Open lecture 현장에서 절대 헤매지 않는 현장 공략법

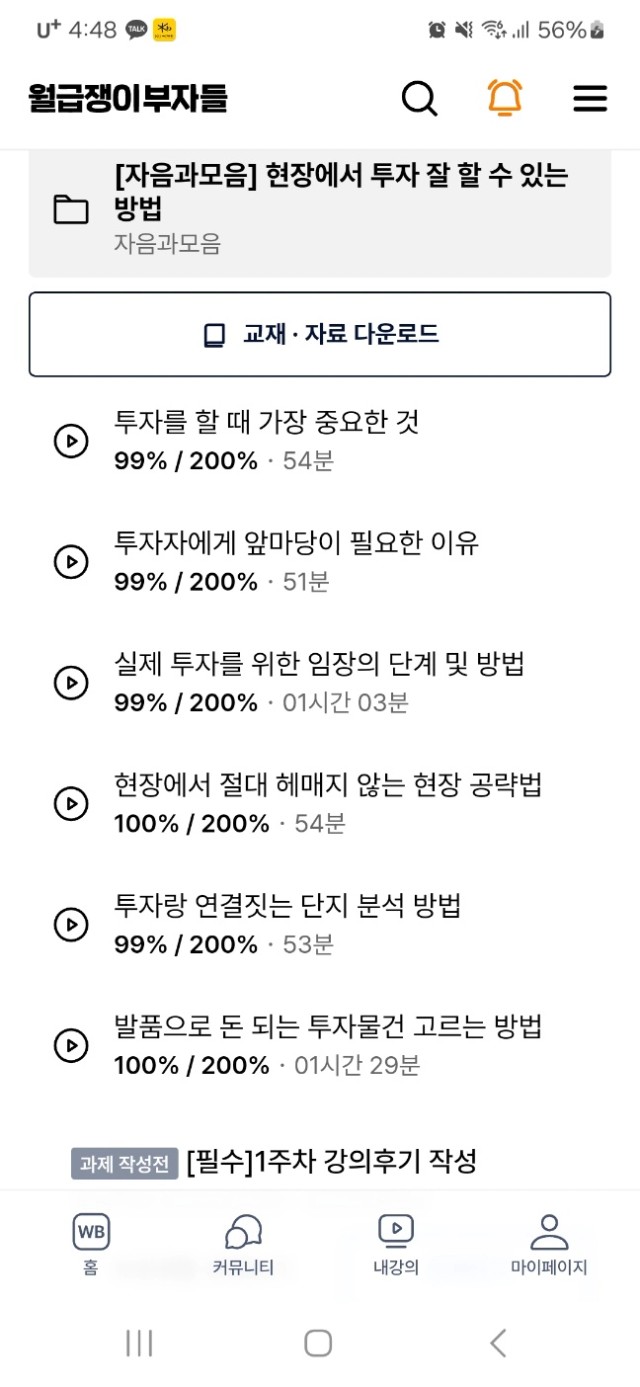pyautogui.click(x=320, y=804)
